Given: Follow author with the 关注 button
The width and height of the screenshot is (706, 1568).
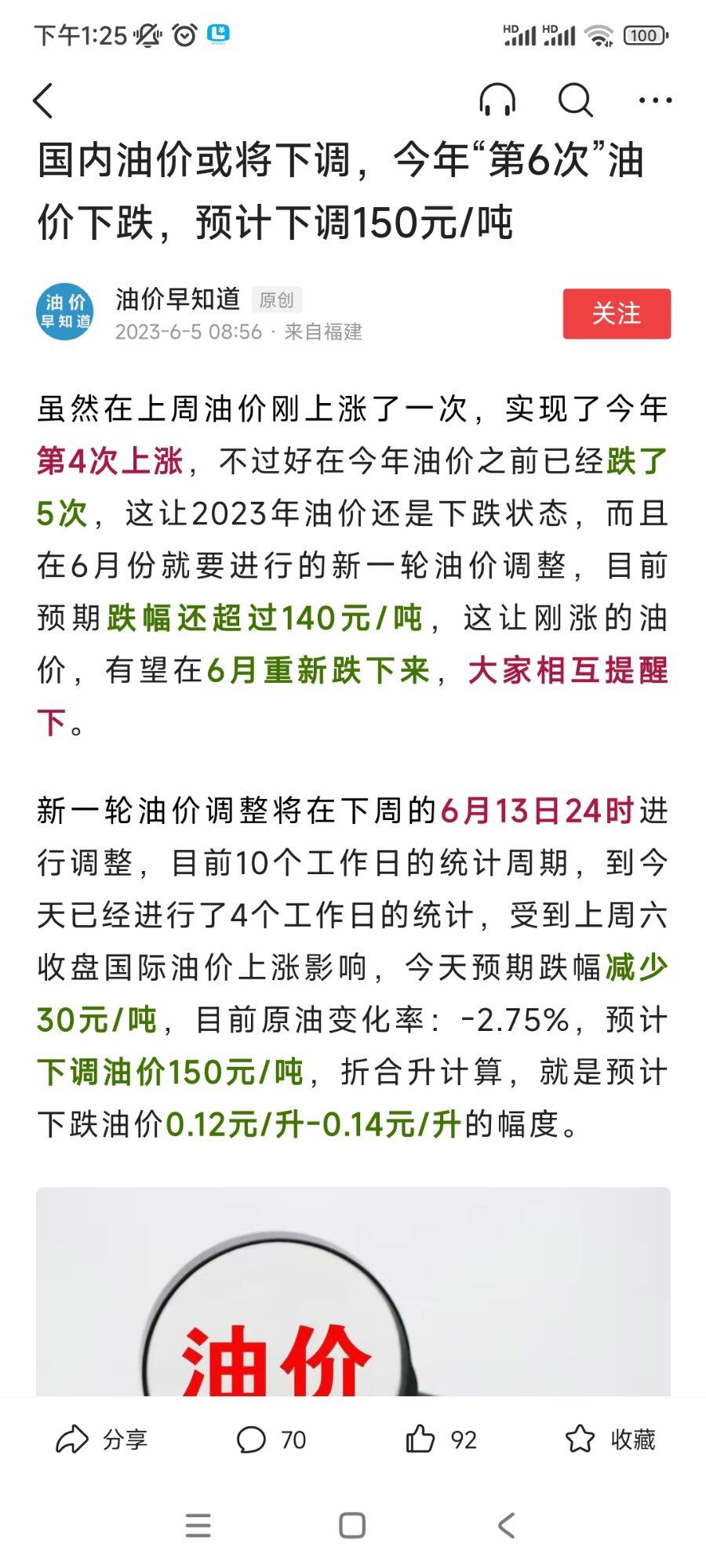Looking at the screenshot, I should click(617, 314).
